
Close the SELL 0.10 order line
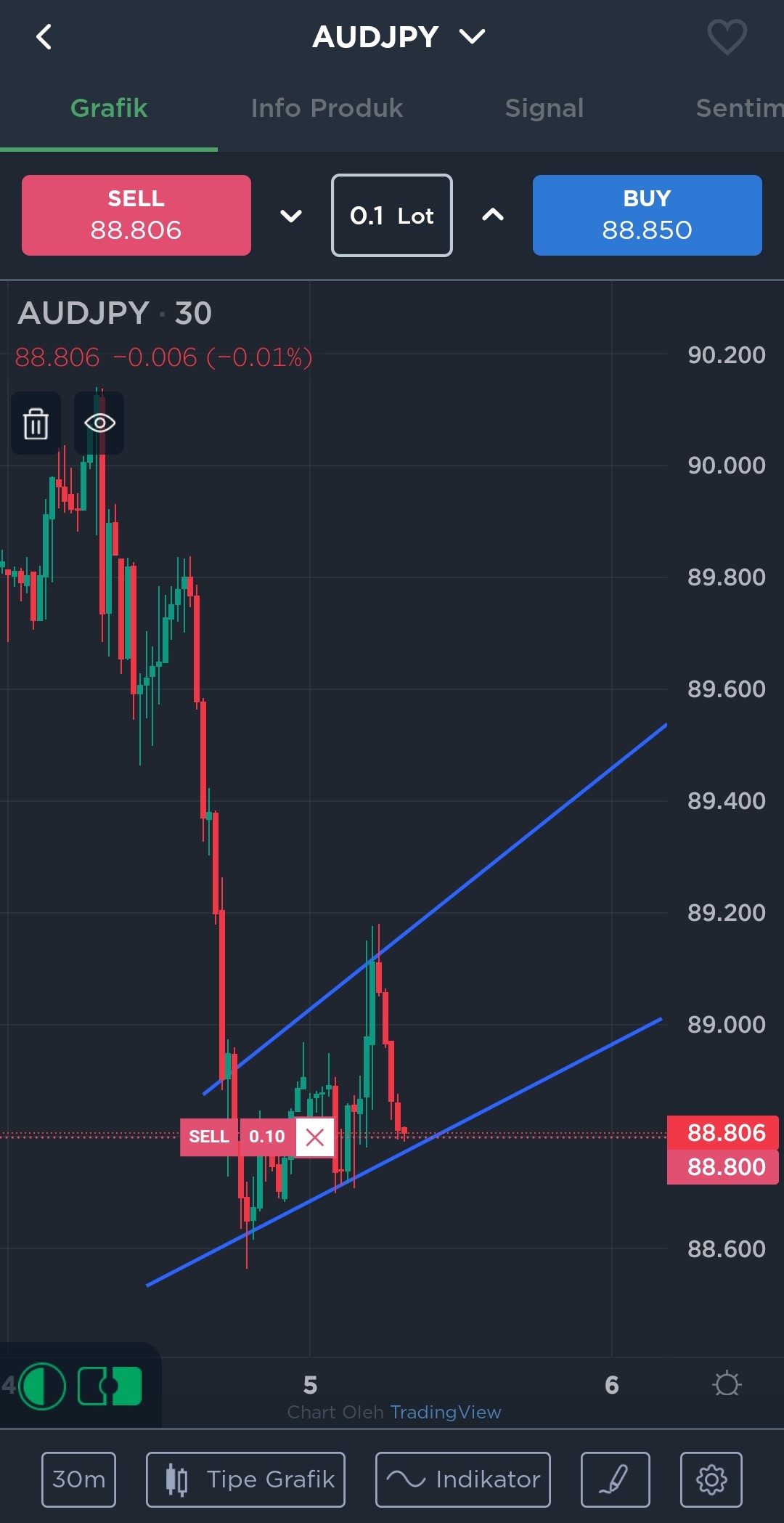[315, 1137]
